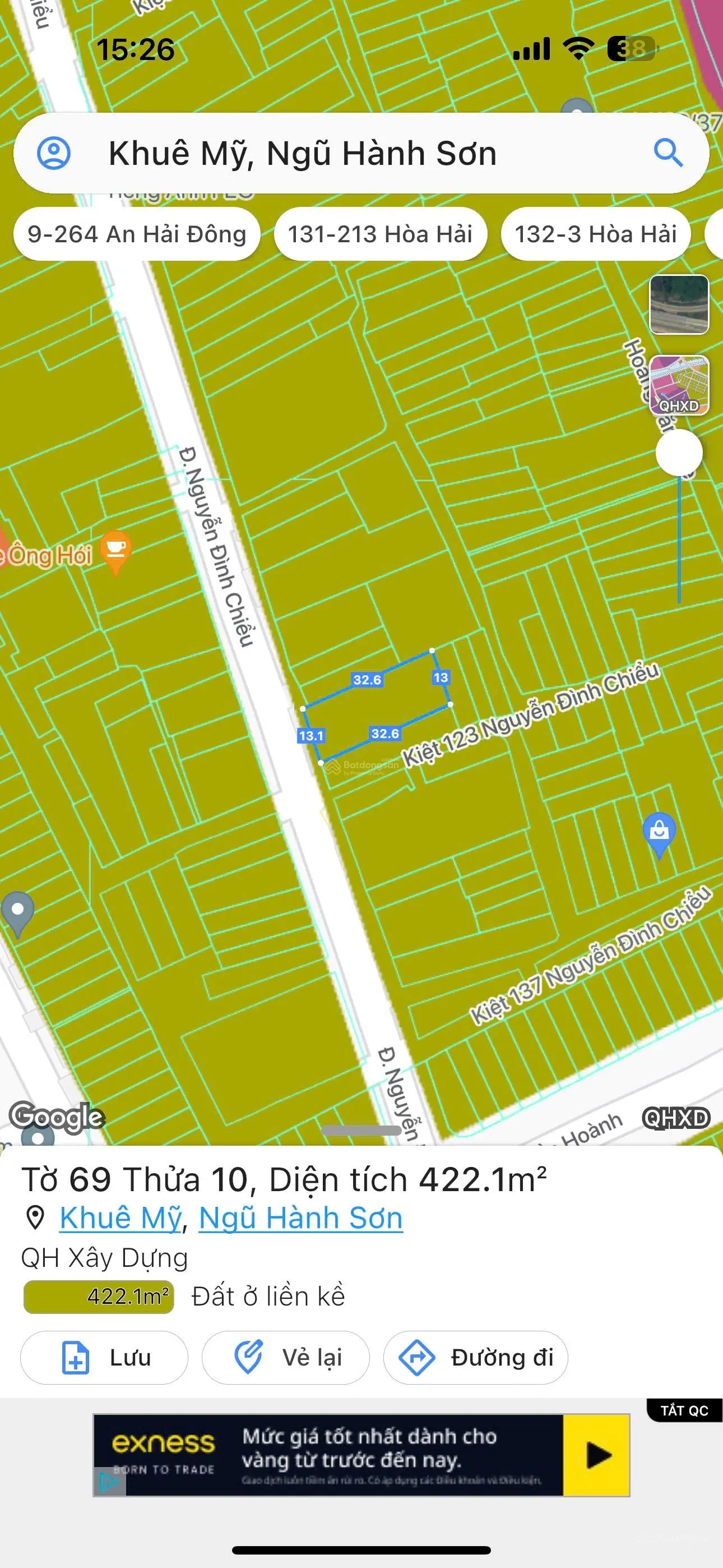Redraw the plot with Vẽ lại
This screenshot has height=1568, width=723.
(x=285, y=1357)
